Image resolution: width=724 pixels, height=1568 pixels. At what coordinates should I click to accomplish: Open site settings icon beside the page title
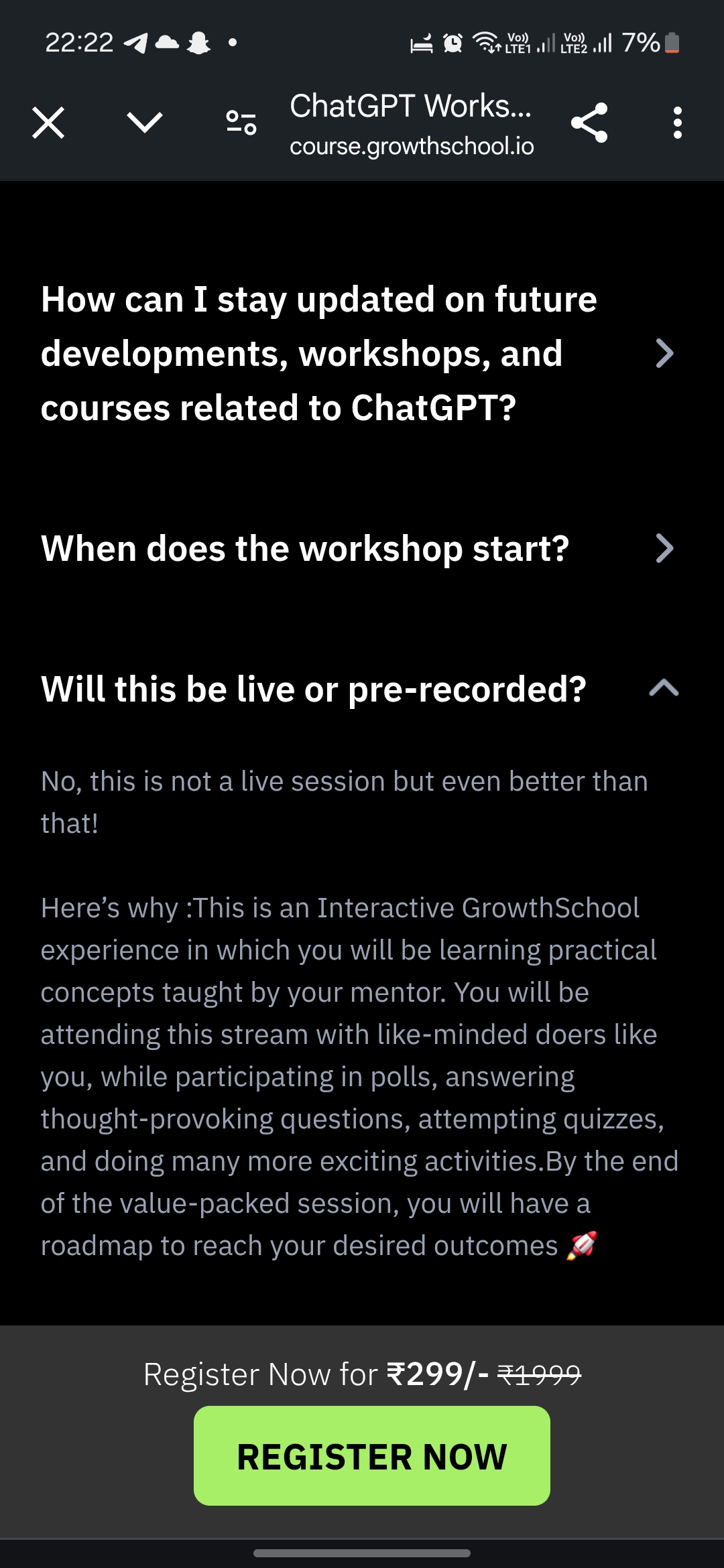[x=241, y=123]
